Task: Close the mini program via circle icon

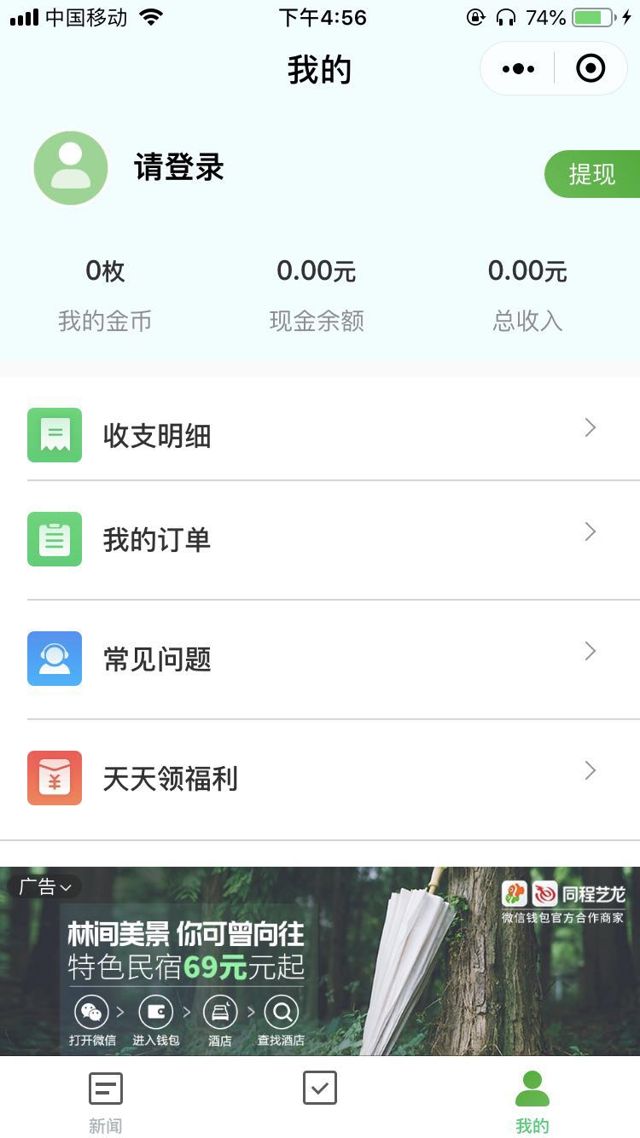Action: (591, 69)
